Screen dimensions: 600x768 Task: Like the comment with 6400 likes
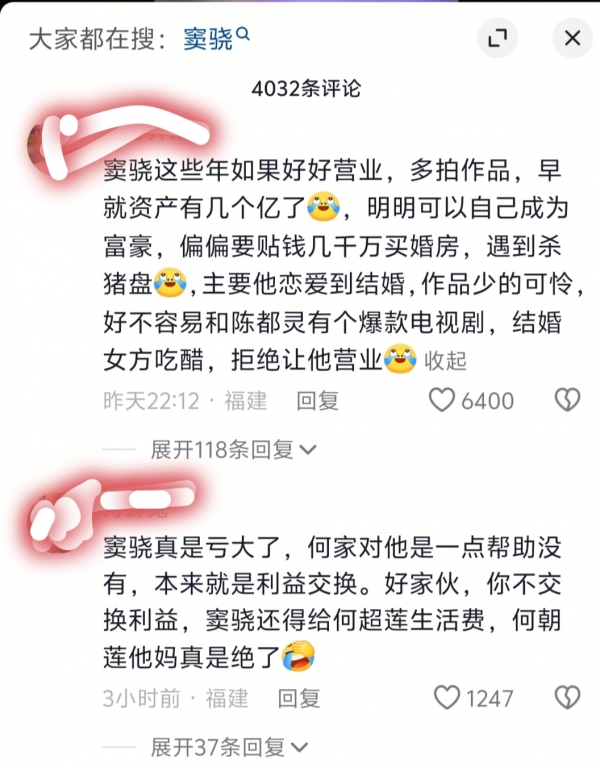pyautogui.click(x=443, y=401)
